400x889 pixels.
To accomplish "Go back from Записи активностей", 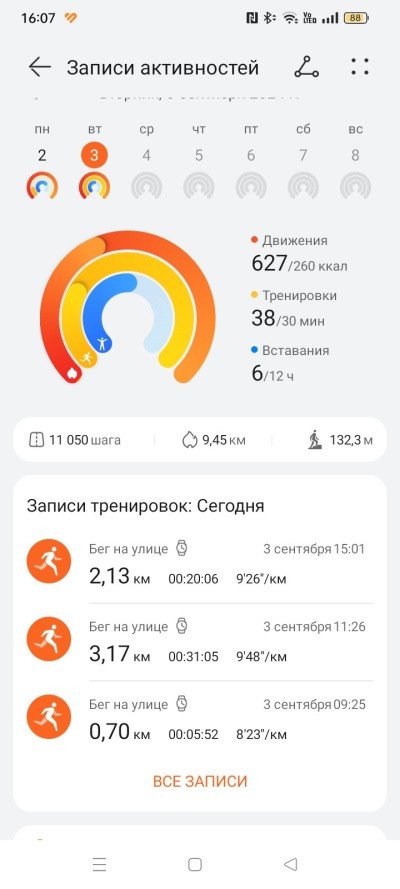I will click(40, 67).
